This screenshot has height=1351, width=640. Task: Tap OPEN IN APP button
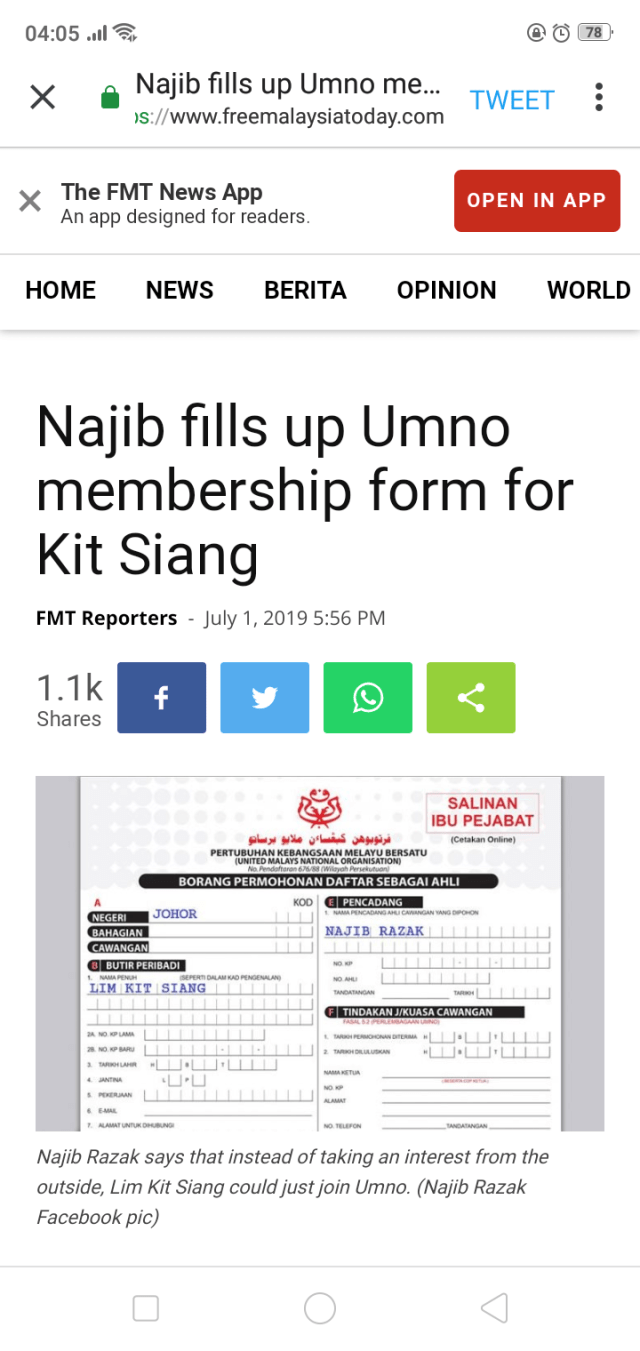tap(536, 200)
